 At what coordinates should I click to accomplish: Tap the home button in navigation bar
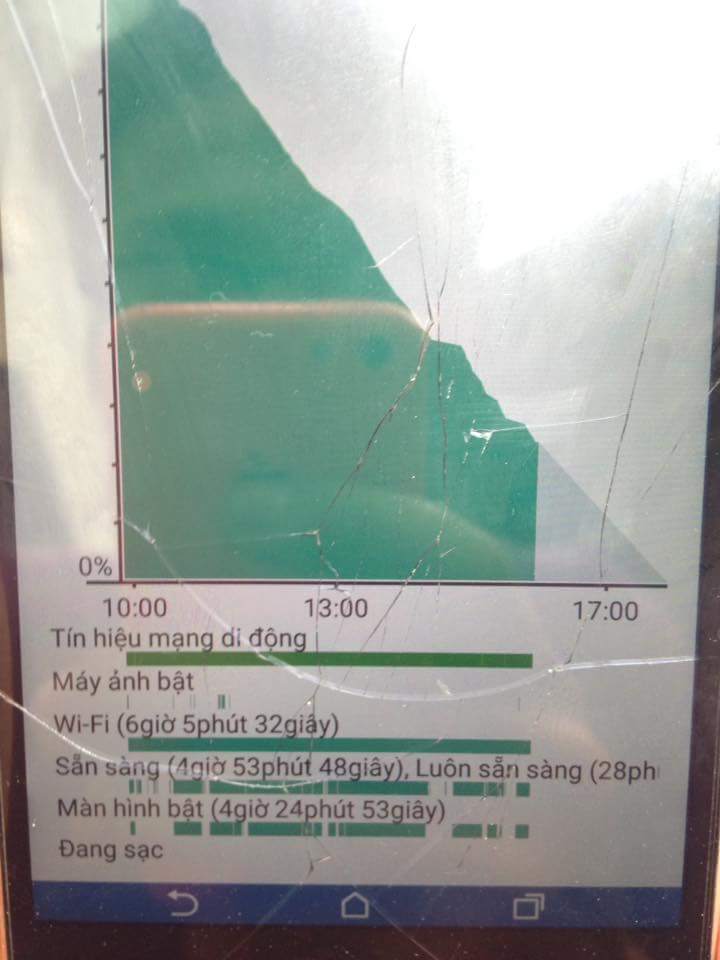pyautogui.click(x=355, y=906)
